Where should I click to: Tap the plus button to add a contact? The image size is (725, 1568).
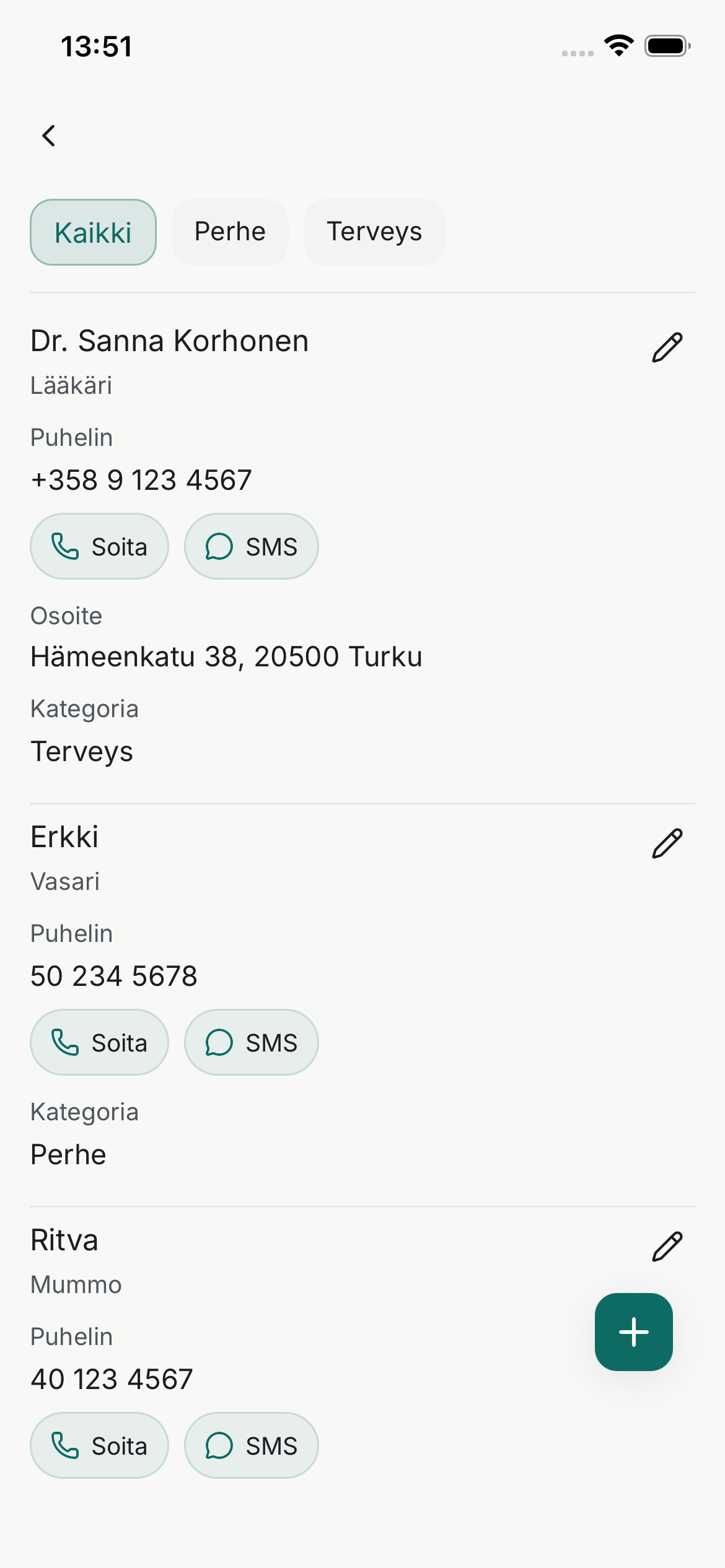tap(633, 1331)
